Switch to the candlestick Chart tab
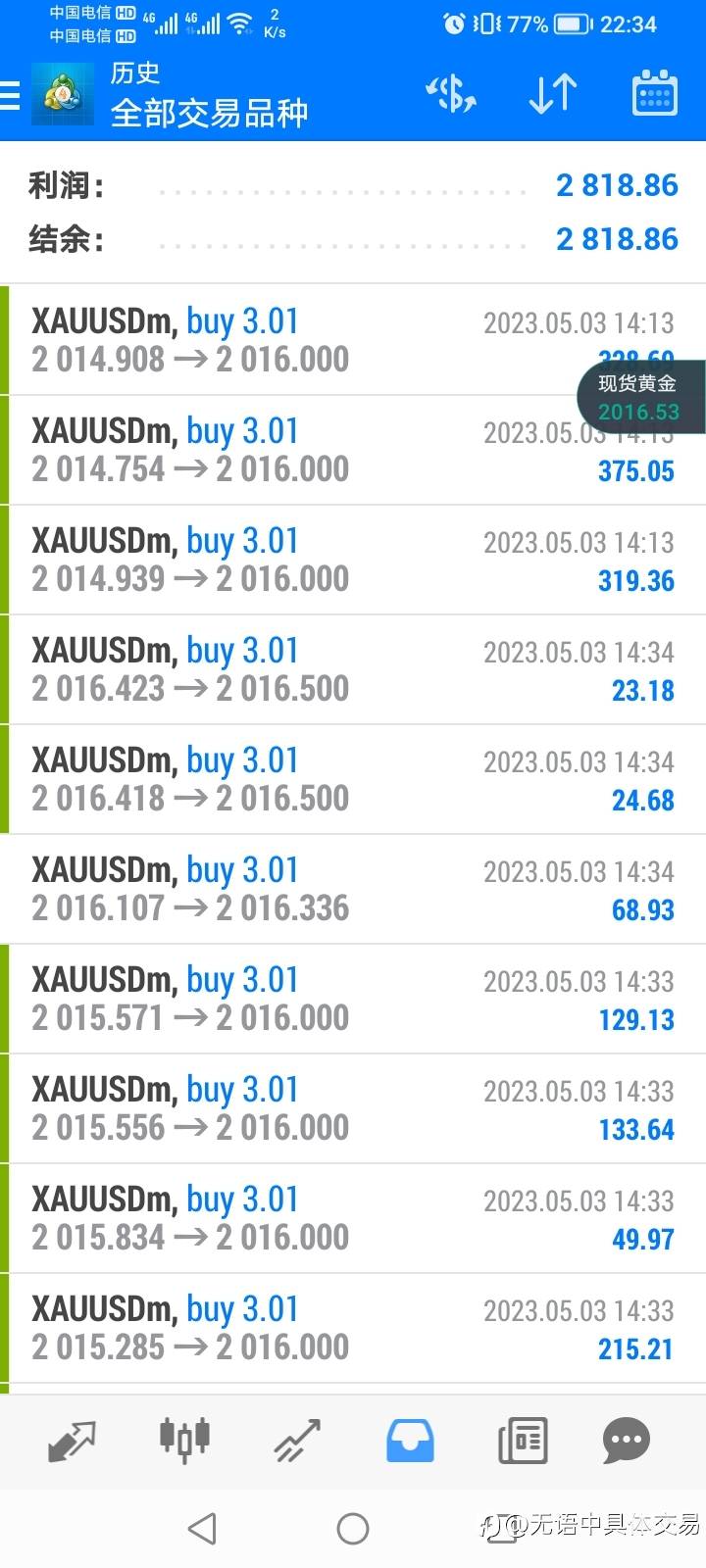Image resolution: width=706 pixels, height=1568 pixels. (184, 1441)
